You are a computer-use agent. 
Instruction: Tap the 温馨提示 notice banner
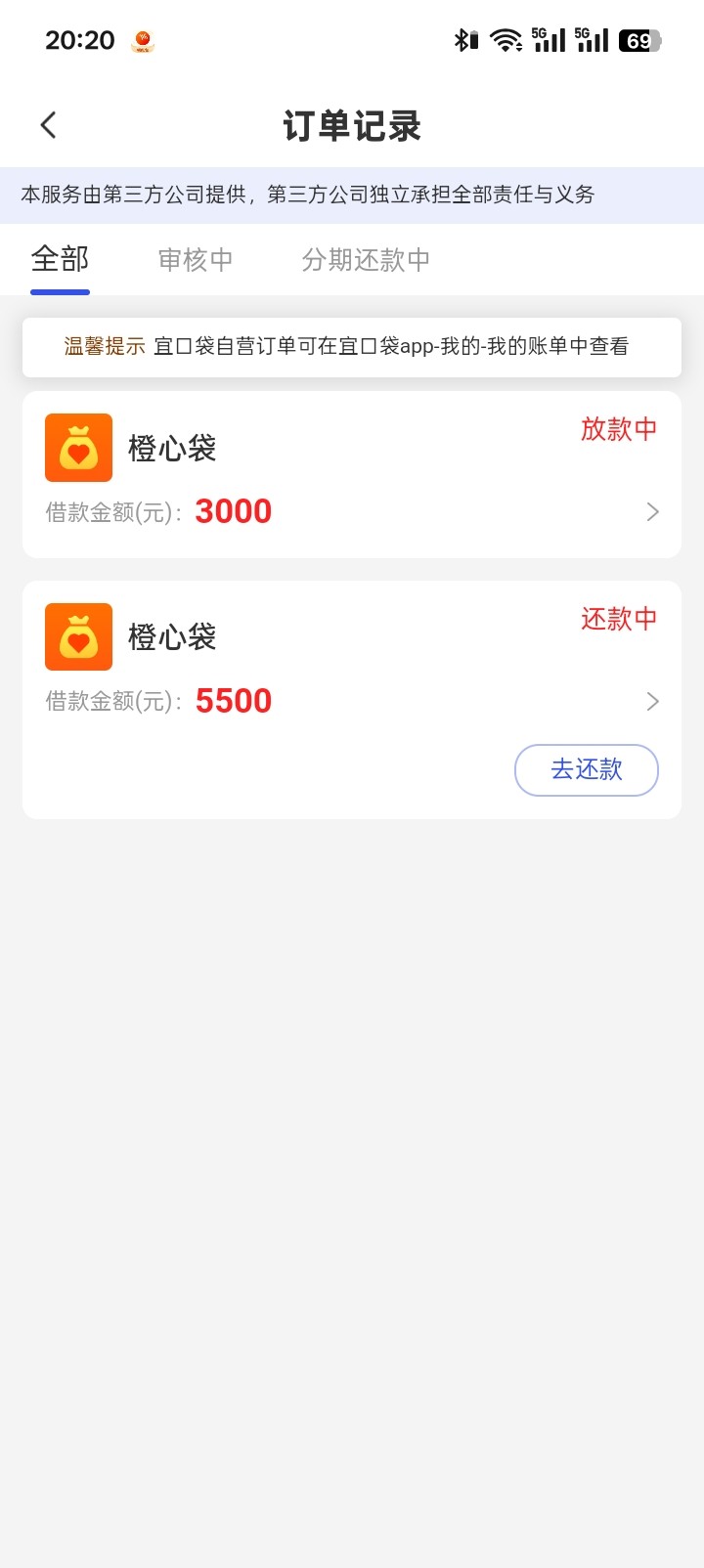(351, 347)
